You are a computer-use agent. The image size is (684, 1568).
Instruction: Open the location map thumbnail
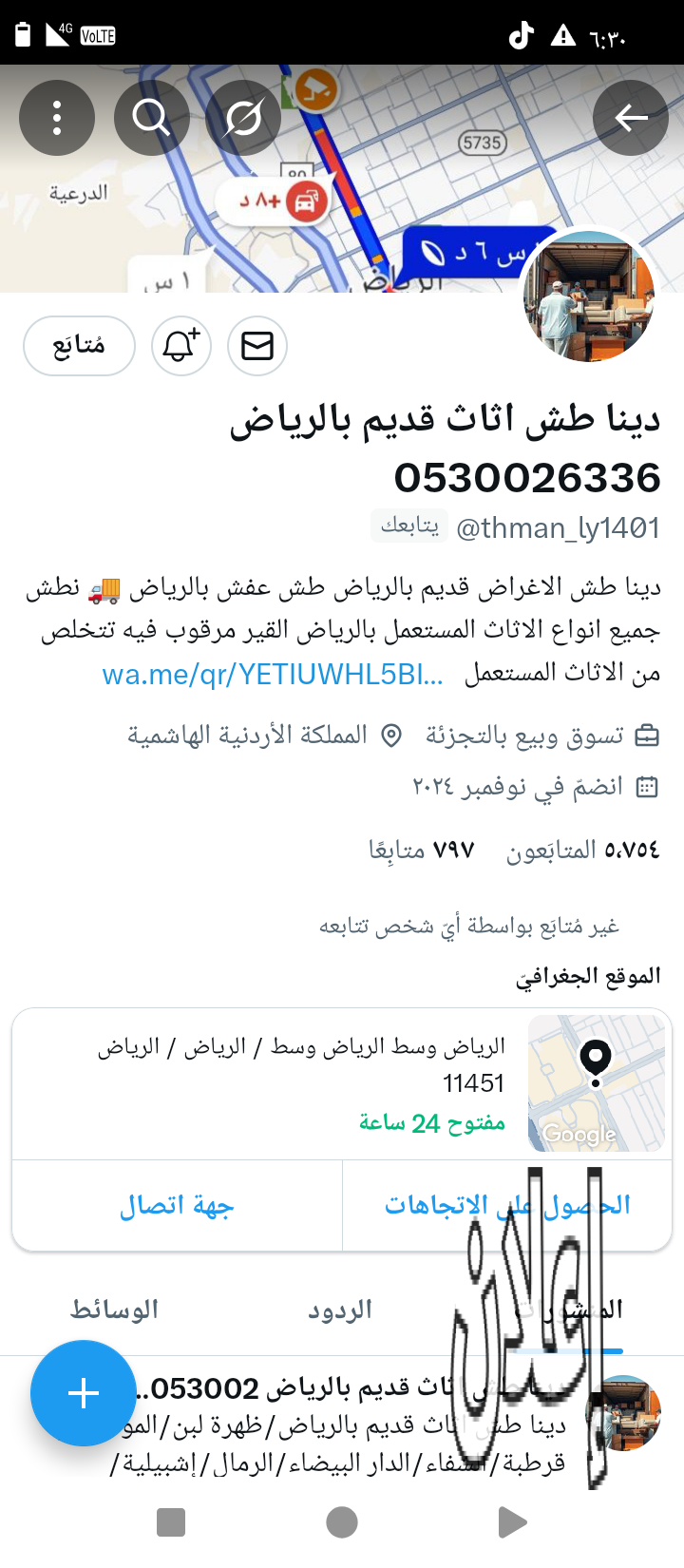click(x=596, y=1083)
